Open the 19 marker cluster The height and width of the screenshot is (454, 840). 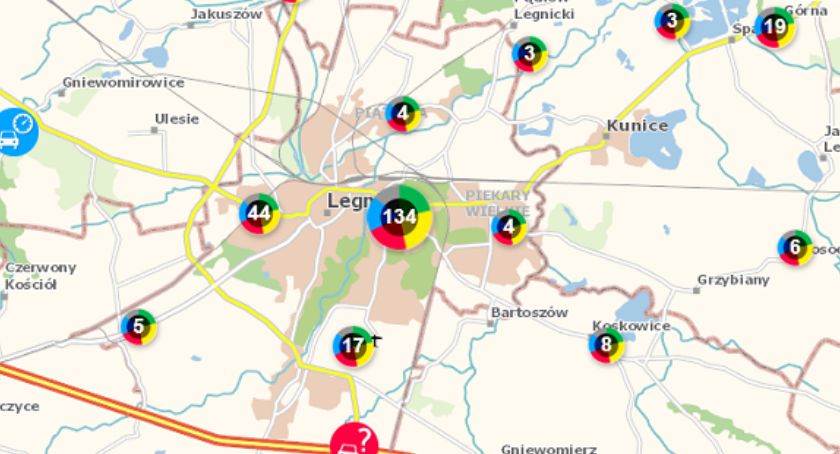[x=774, y=27]
